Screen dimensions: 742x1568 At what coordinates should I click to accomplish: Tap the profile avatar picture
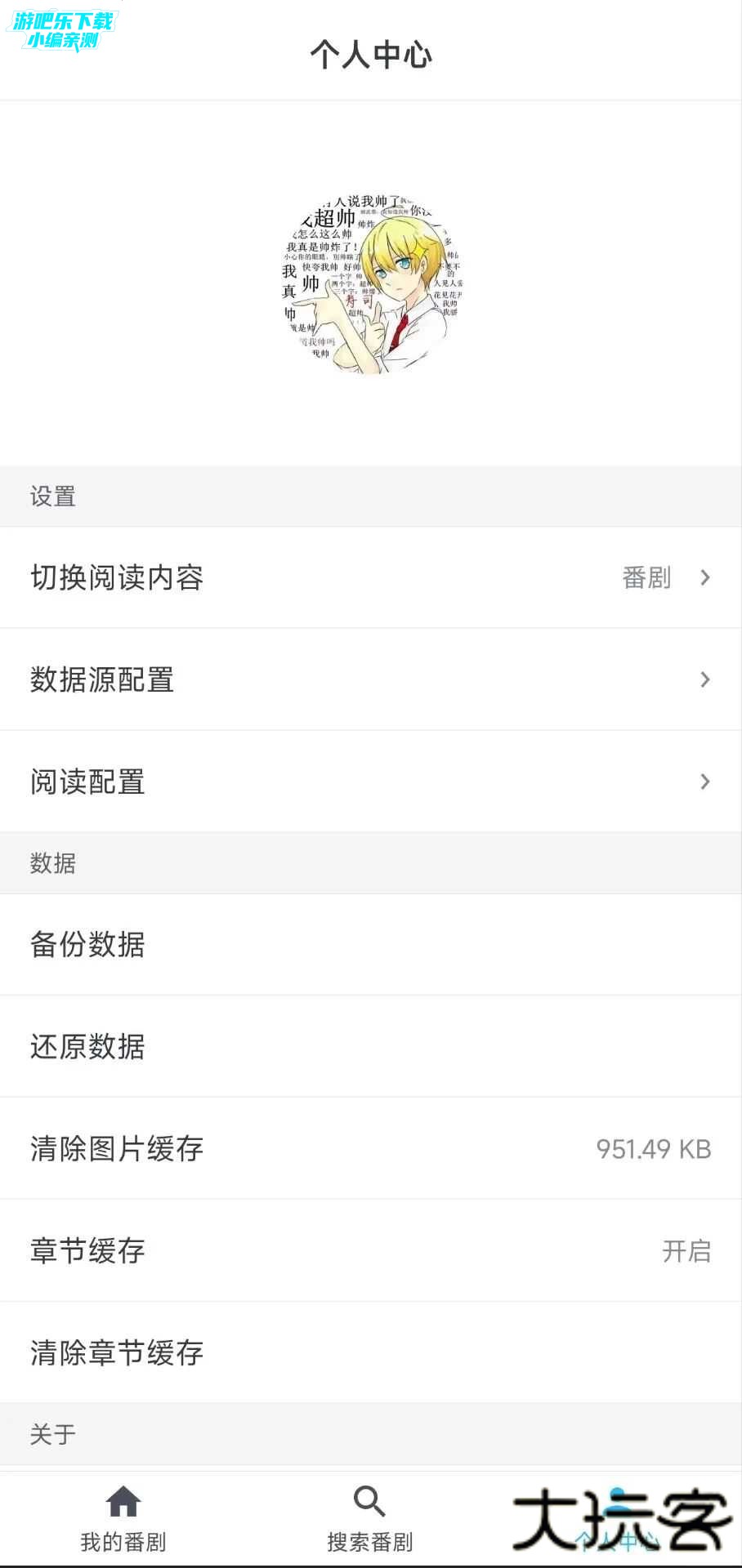pos(373,283)
